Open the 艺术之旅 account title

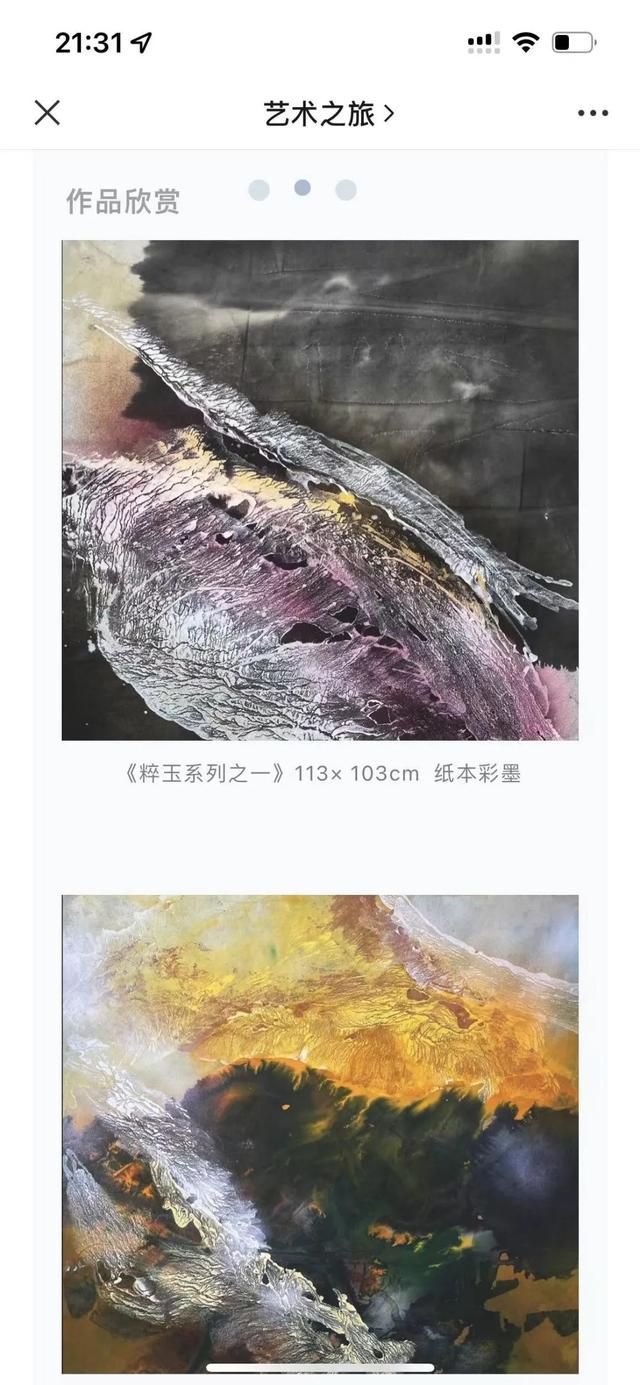point(328,114)
